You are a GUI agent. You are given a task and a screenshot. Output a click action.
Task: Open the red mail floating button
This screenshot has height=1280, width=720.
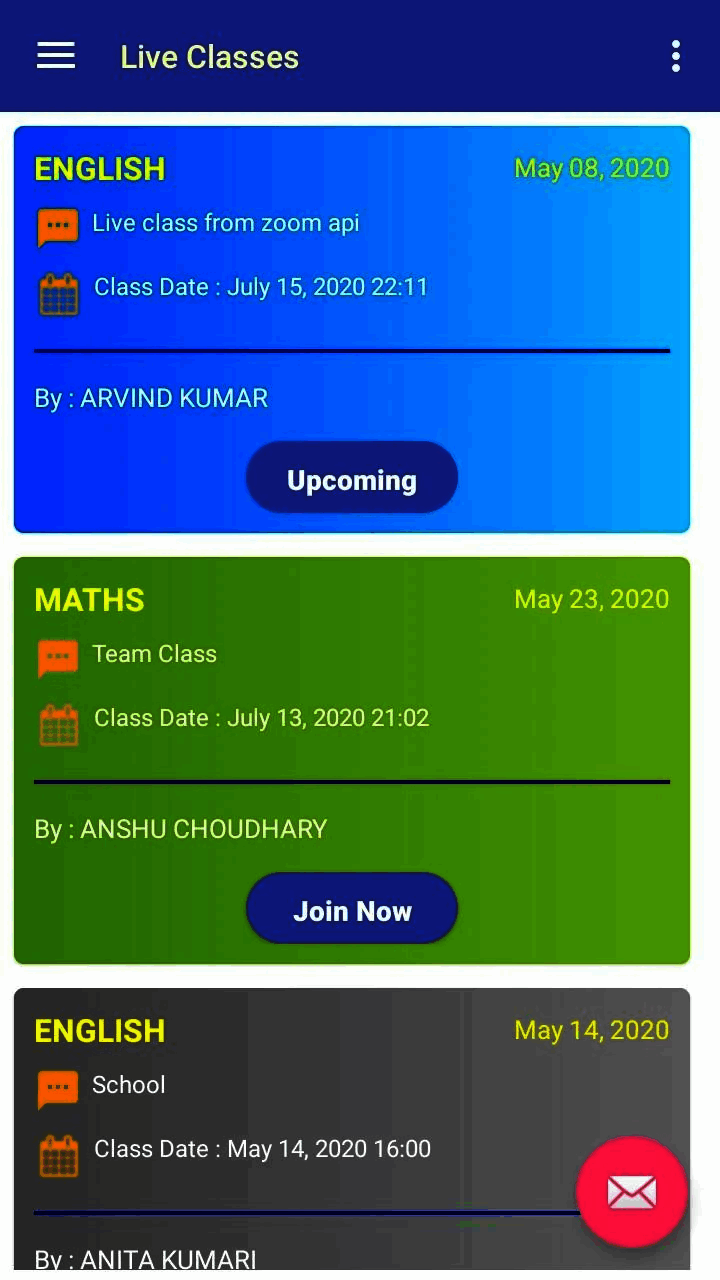[632, 1192]
